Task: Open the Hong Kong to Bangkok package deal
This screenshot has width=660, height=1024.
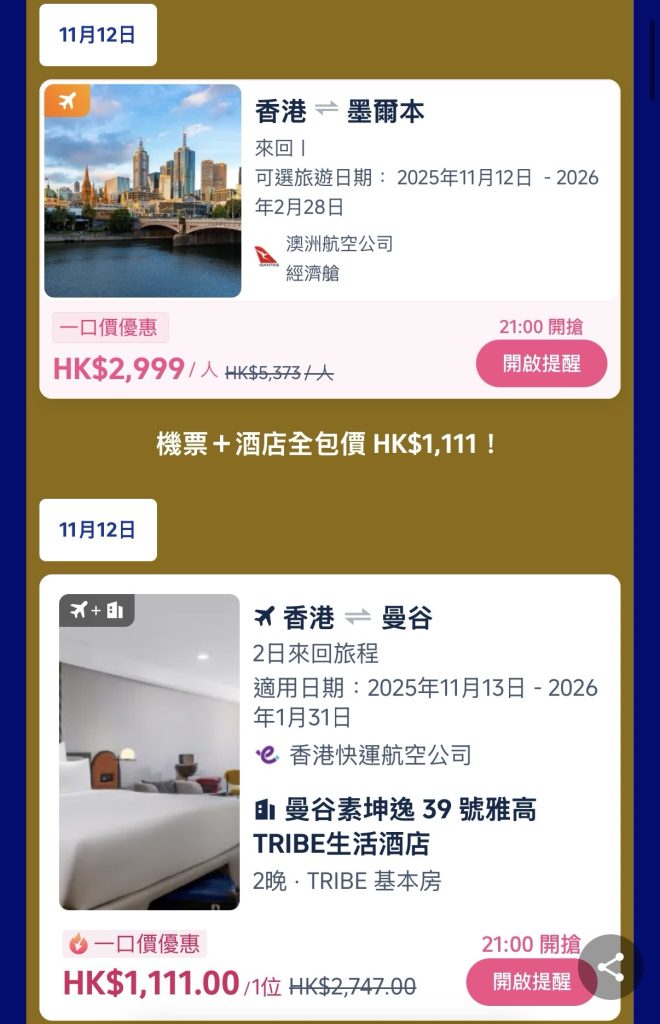Action: tap(343, 618)
